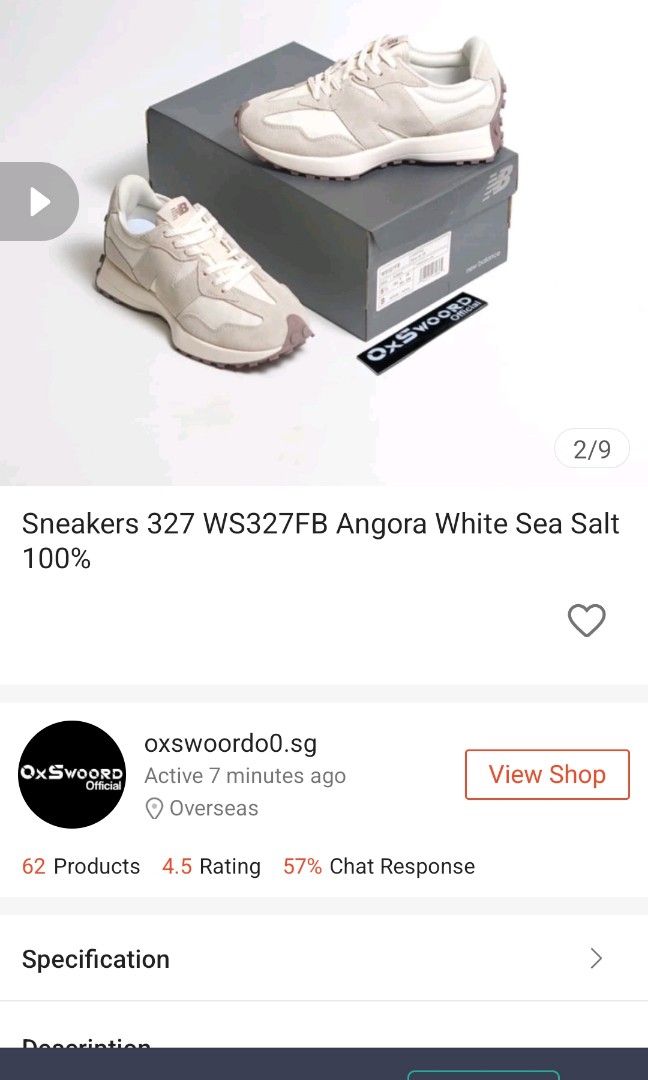Tap the View Shop button

[x=547, y=775]
